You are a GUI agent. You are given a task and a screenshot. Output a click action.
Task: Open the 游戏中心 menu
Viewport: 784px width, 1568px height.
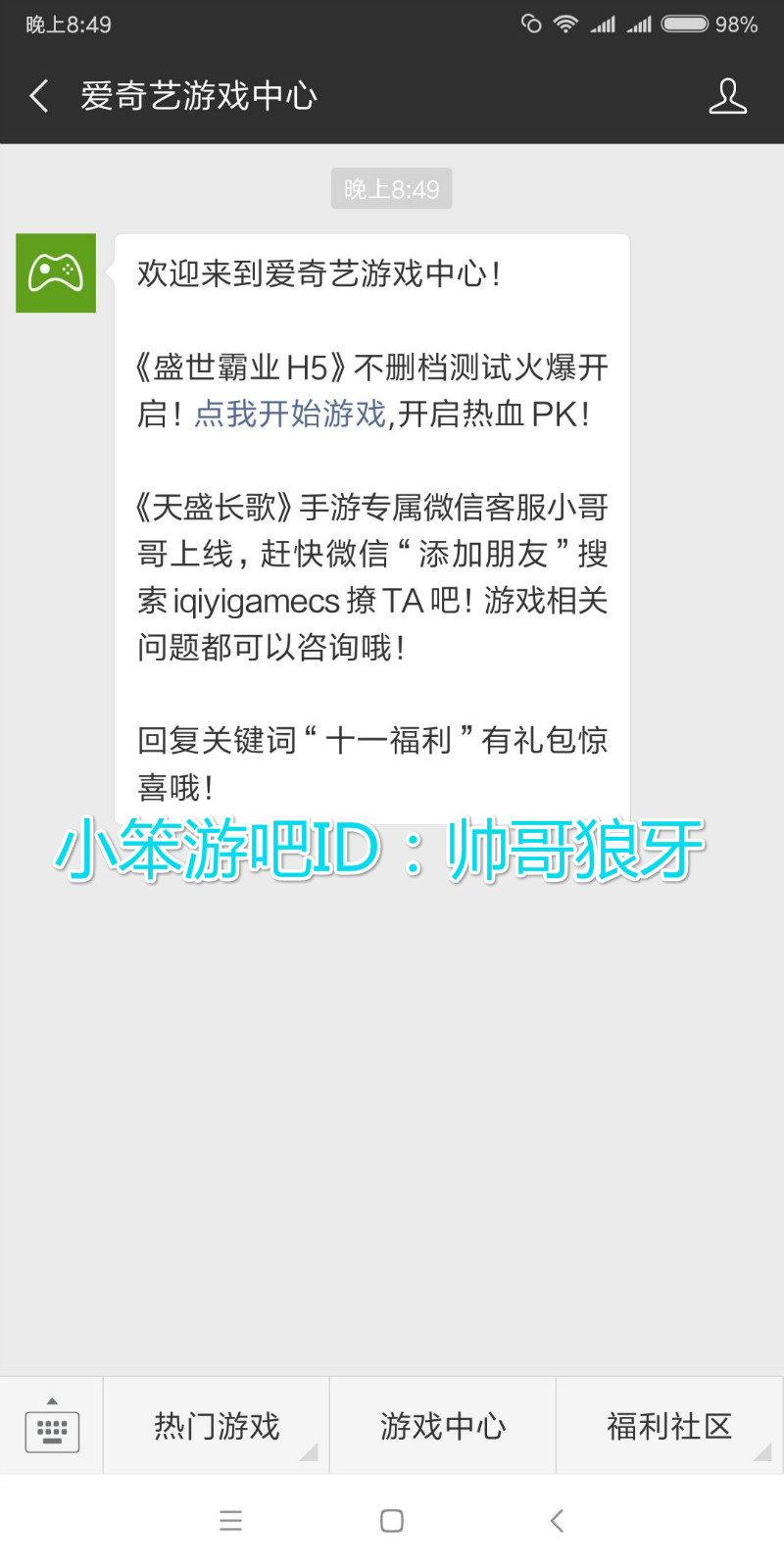(x=443, y=1427)
